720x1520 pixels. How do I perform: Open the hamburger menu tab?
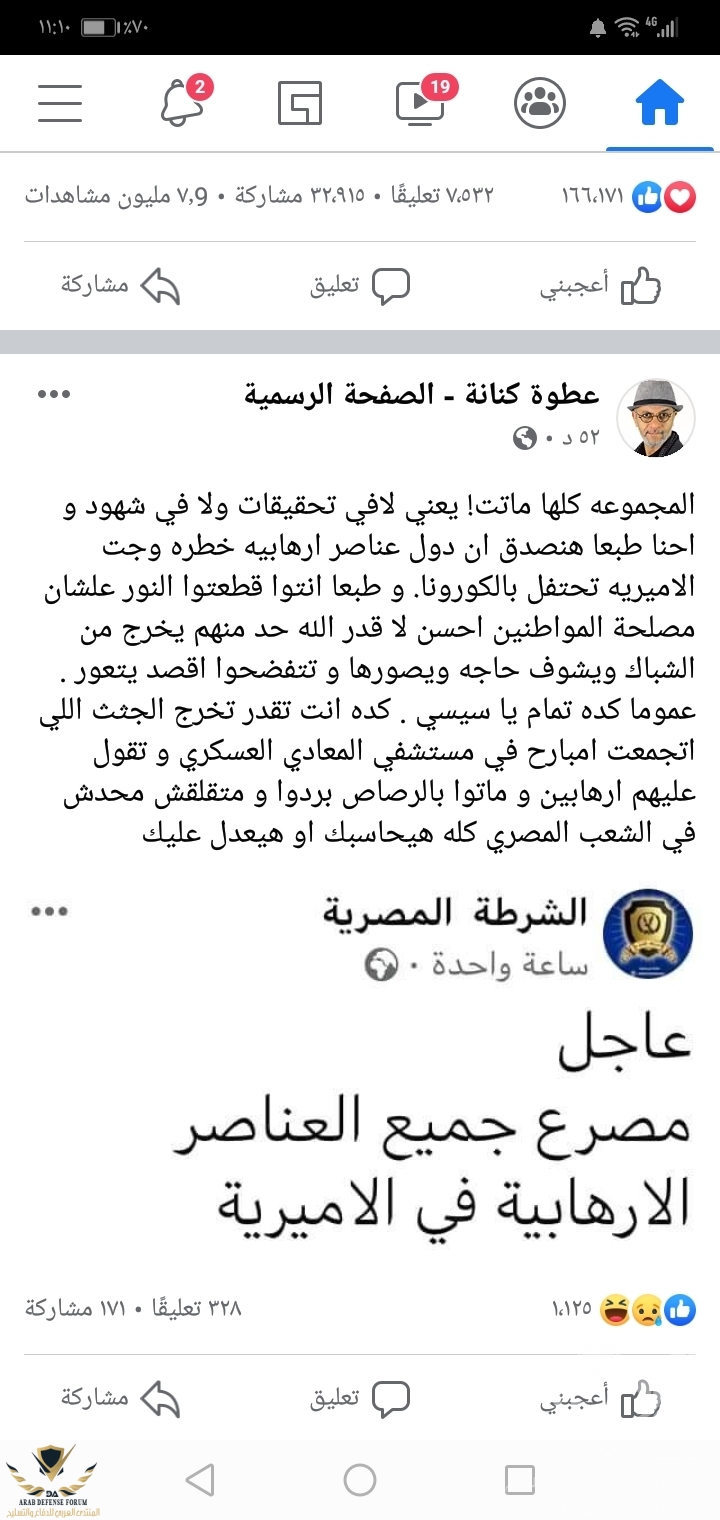coord(60,102)
